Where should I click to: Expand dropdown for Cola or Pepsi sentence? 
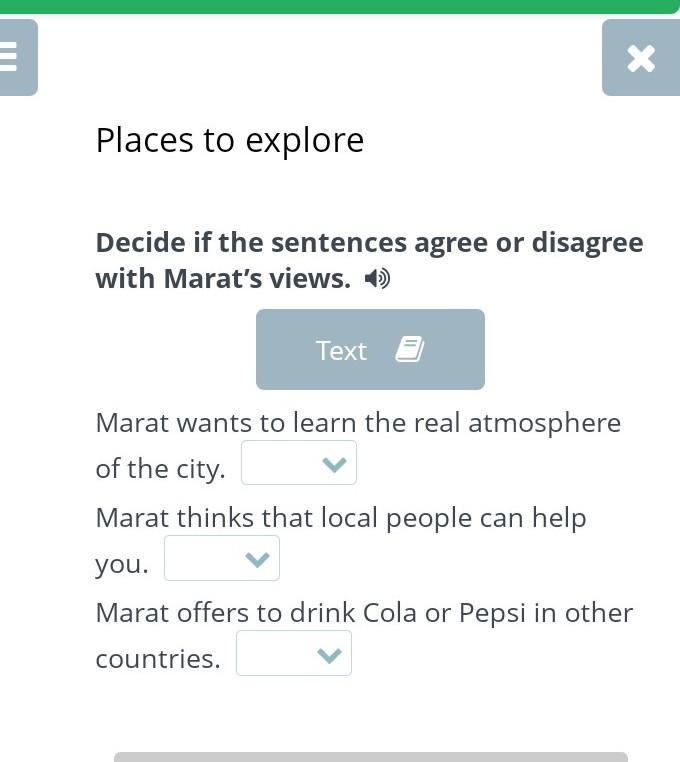[294, 654]
